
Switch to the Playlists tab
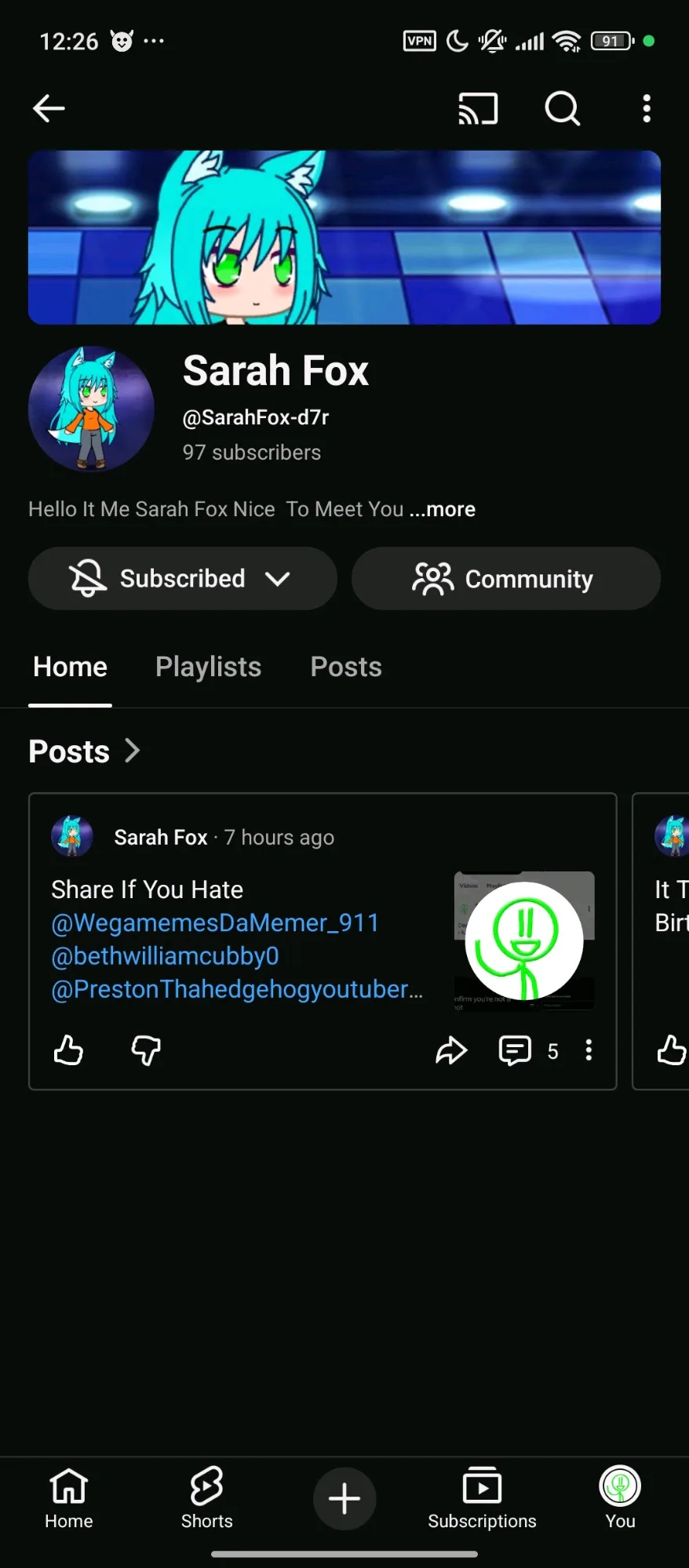[x=208, y=667]
